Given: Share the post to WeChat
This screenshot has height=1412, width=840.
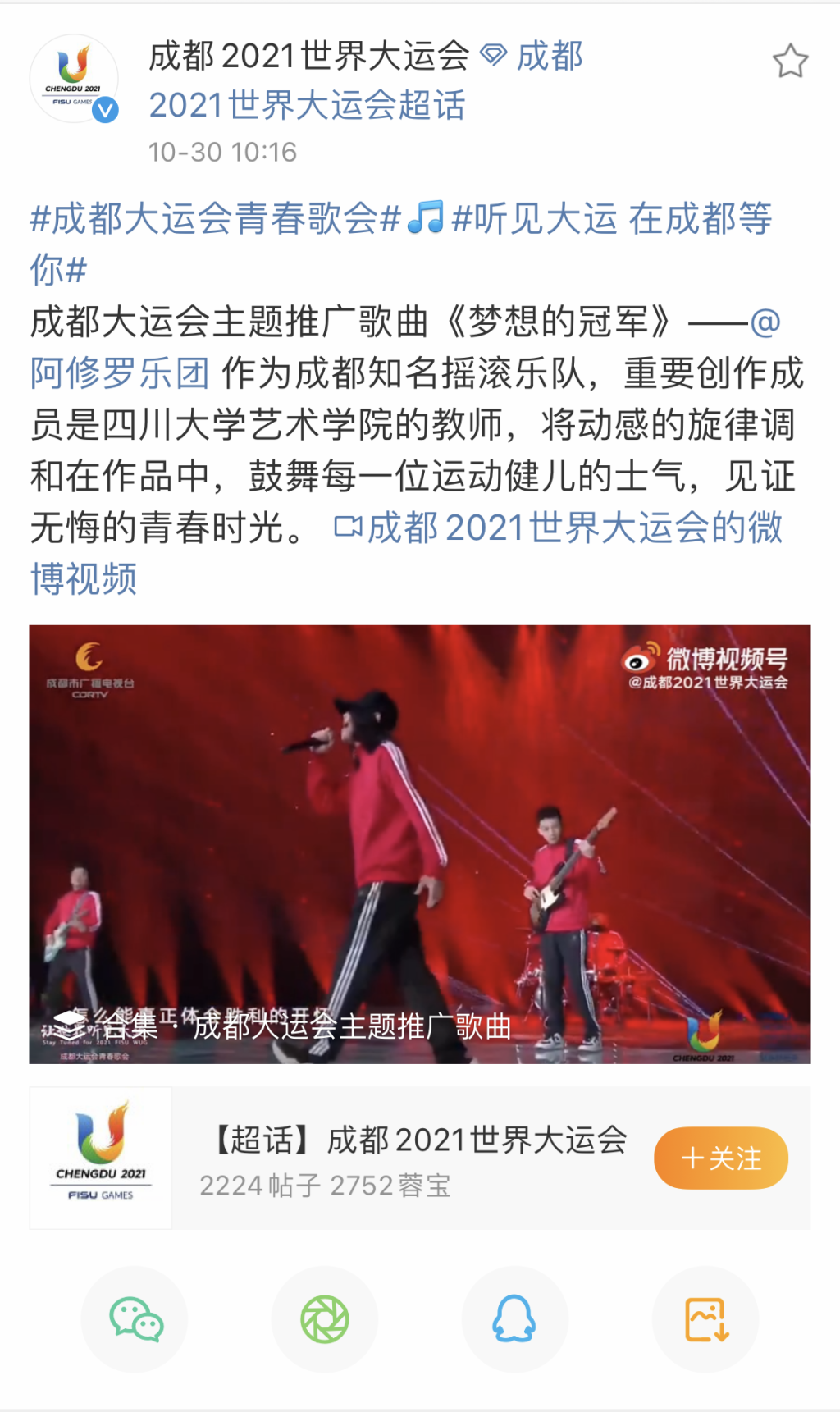Looking at the screenshot, I should [135, 1319].
